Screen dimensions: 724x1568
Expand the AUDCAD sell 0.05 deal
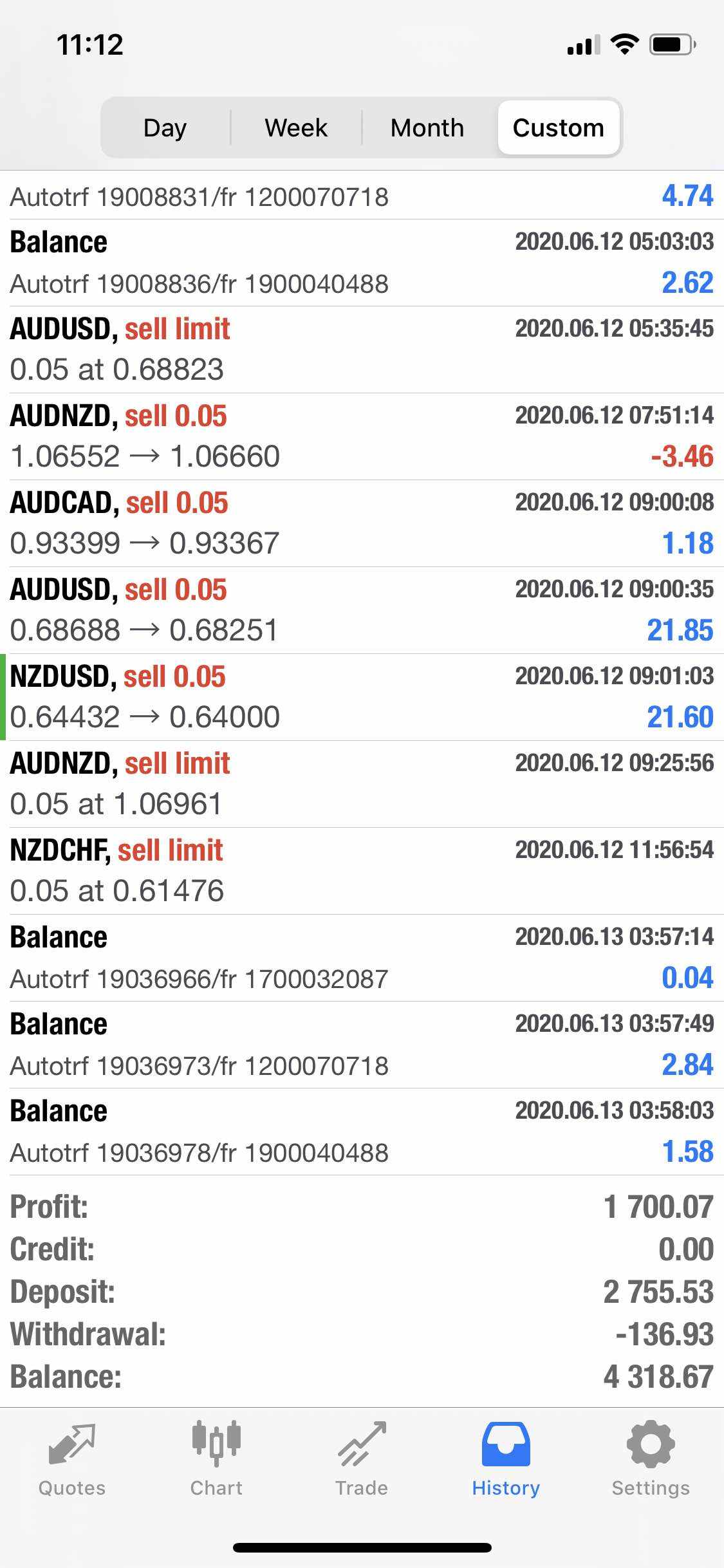(x=362, y=523)
